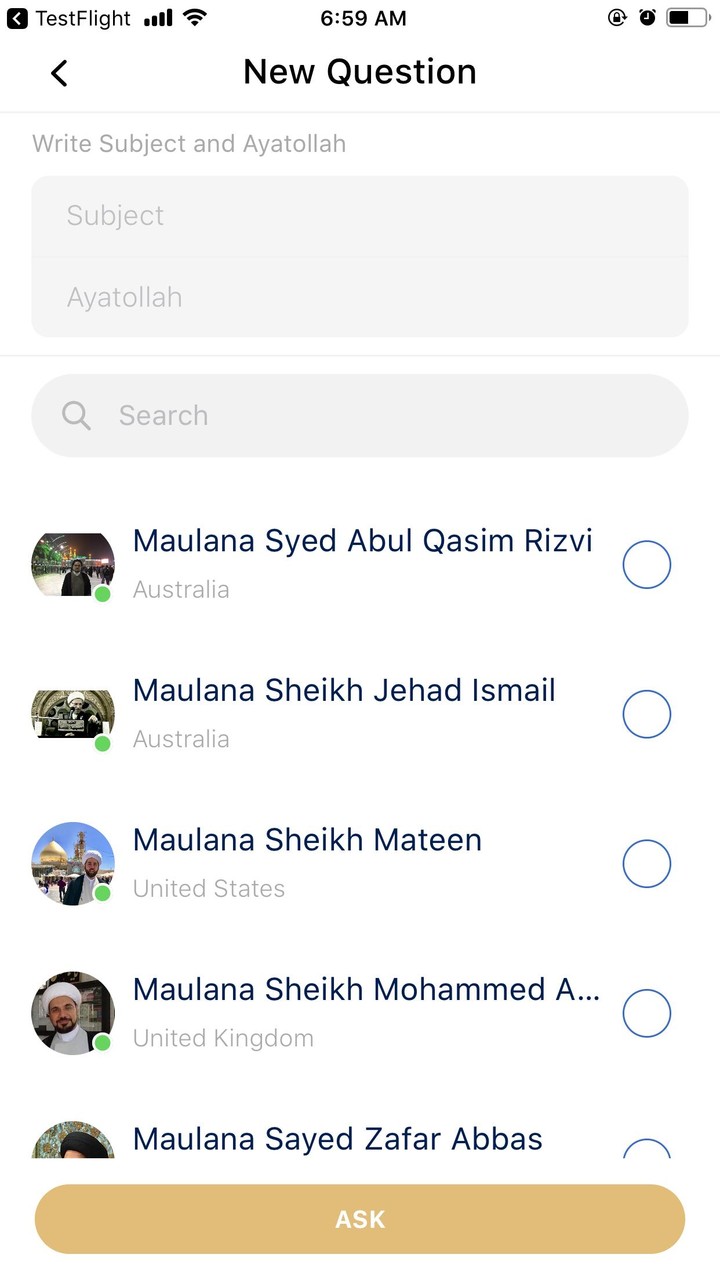Open Qasim Rizvi's profile photo
The height and width of the screenshot is (1280, 720).
click(72, 564)
